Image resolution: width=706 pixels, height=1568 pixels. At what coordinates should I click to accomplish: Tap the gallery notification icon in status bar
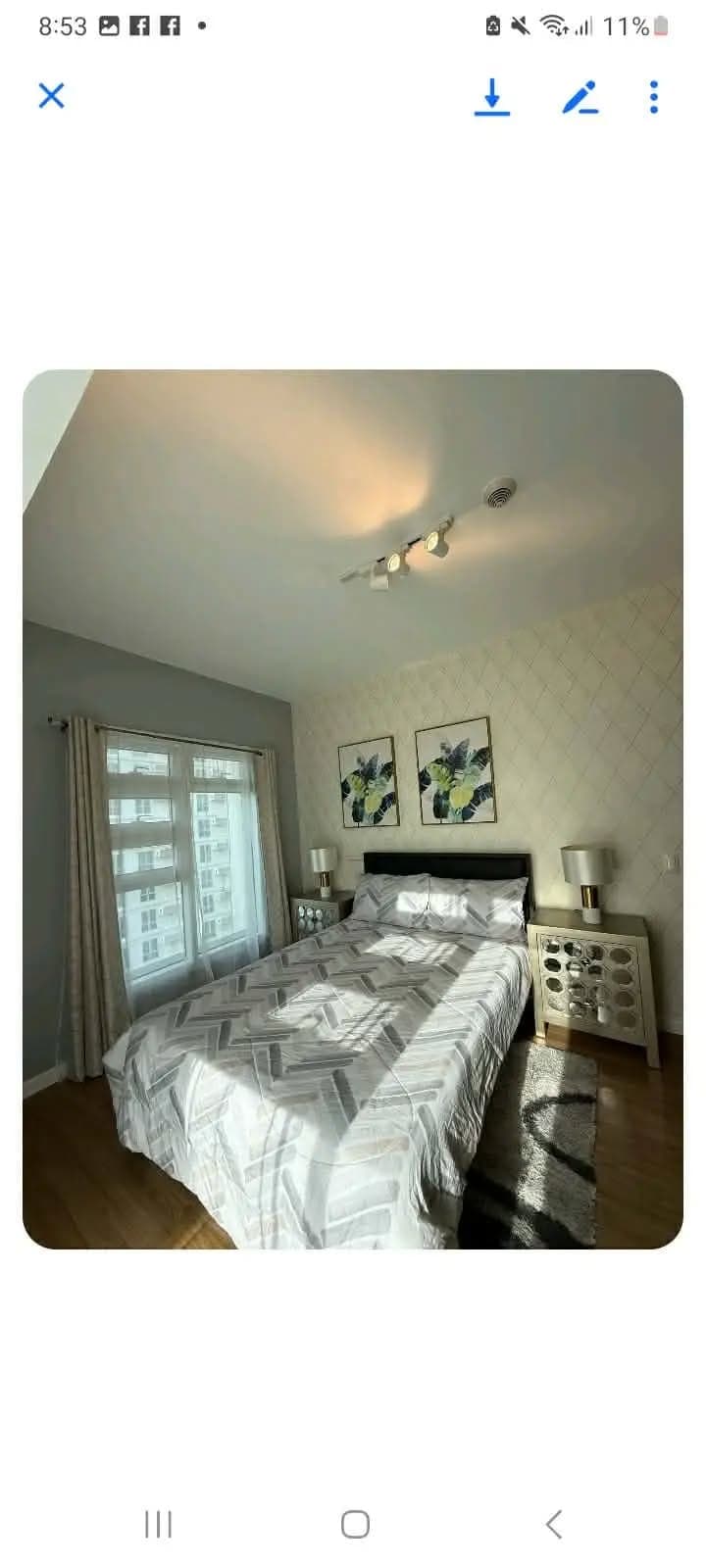111,25
